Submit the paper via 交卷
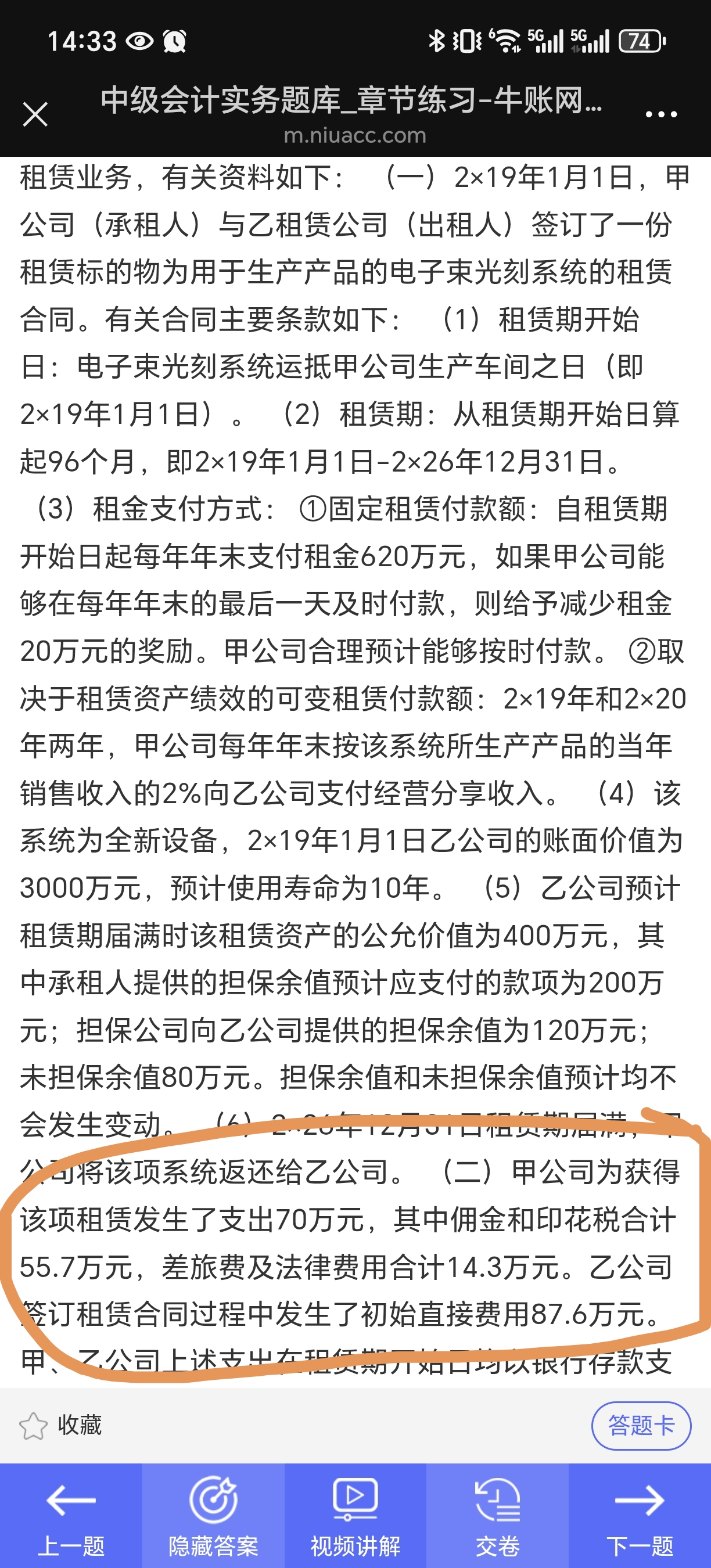 click(x=497, y=1516)
